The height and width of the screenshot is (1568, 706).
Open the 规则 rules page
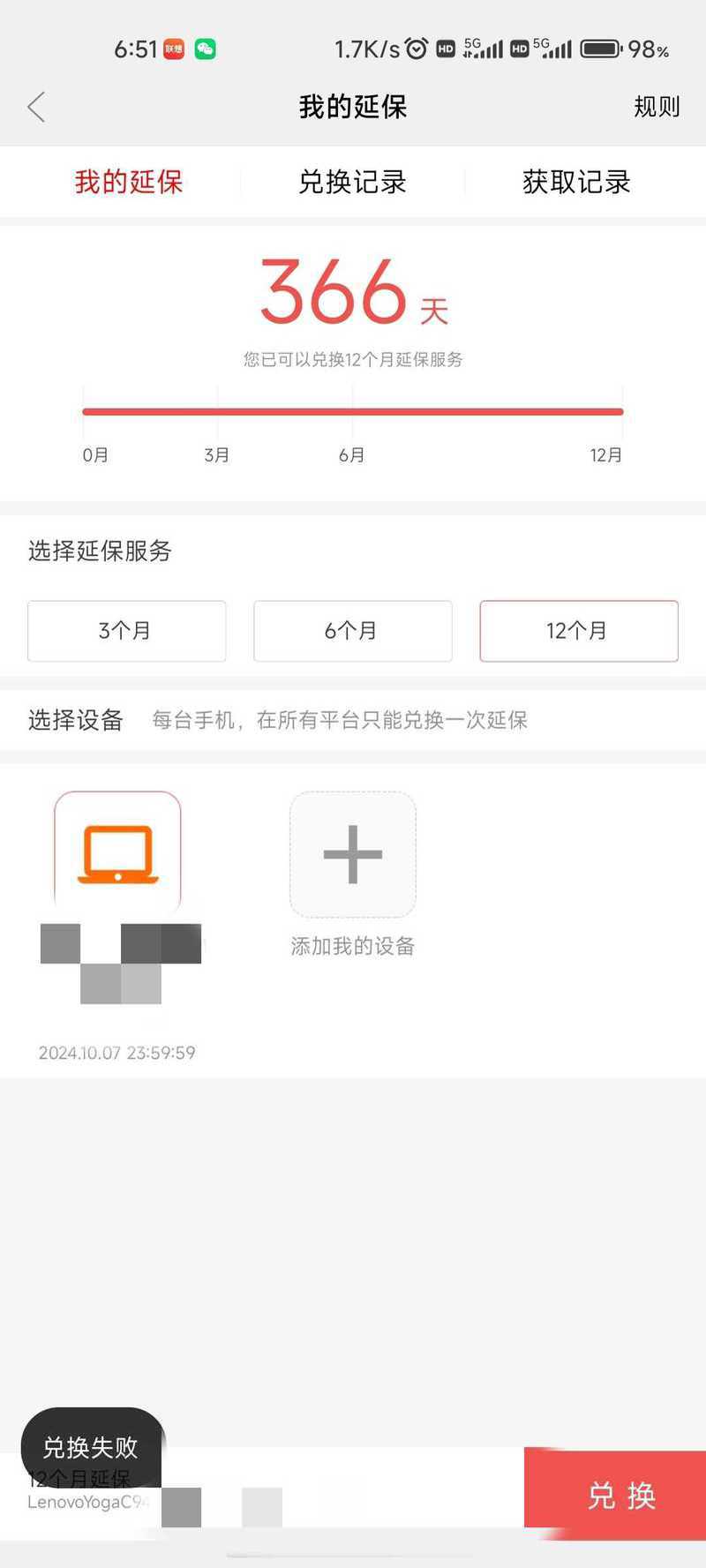click(657, 107)
